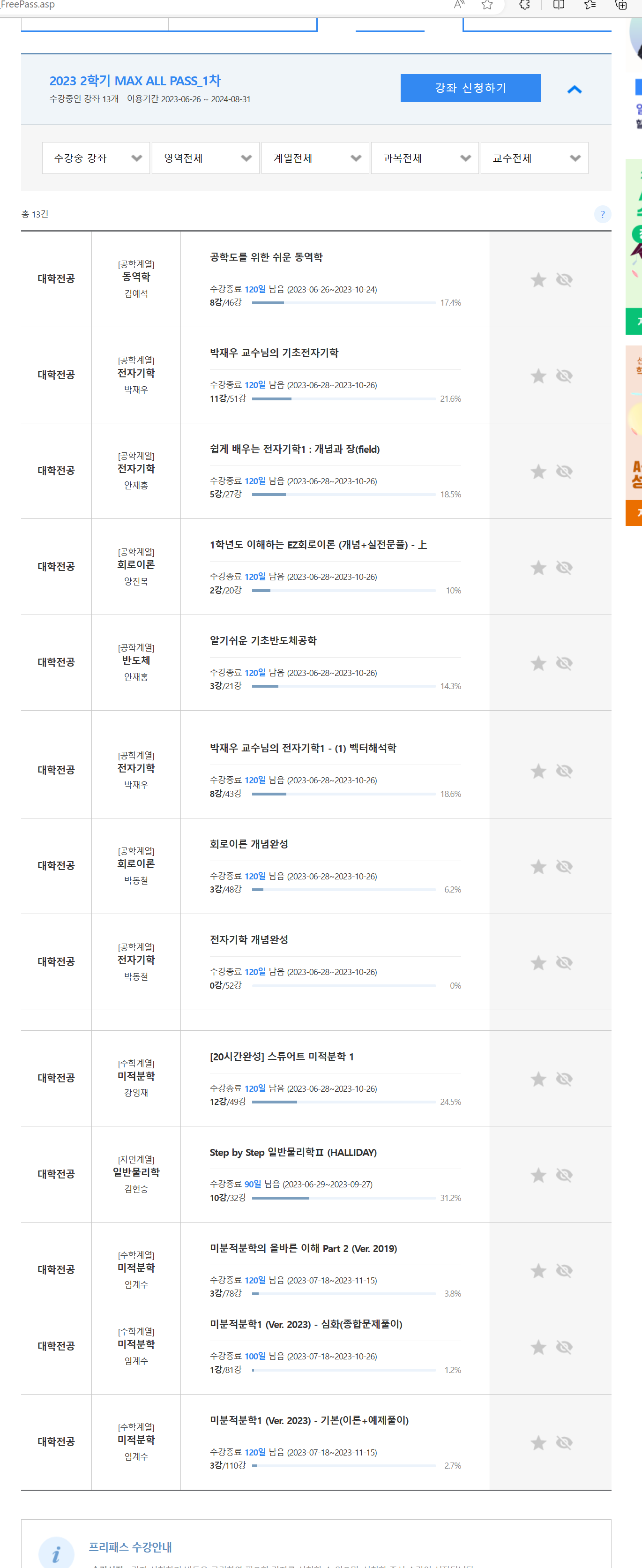Star the 알기쉬운 기초반도체공학 course
Viewport: 642px width, 1568px height.
(x=538, y=663)
